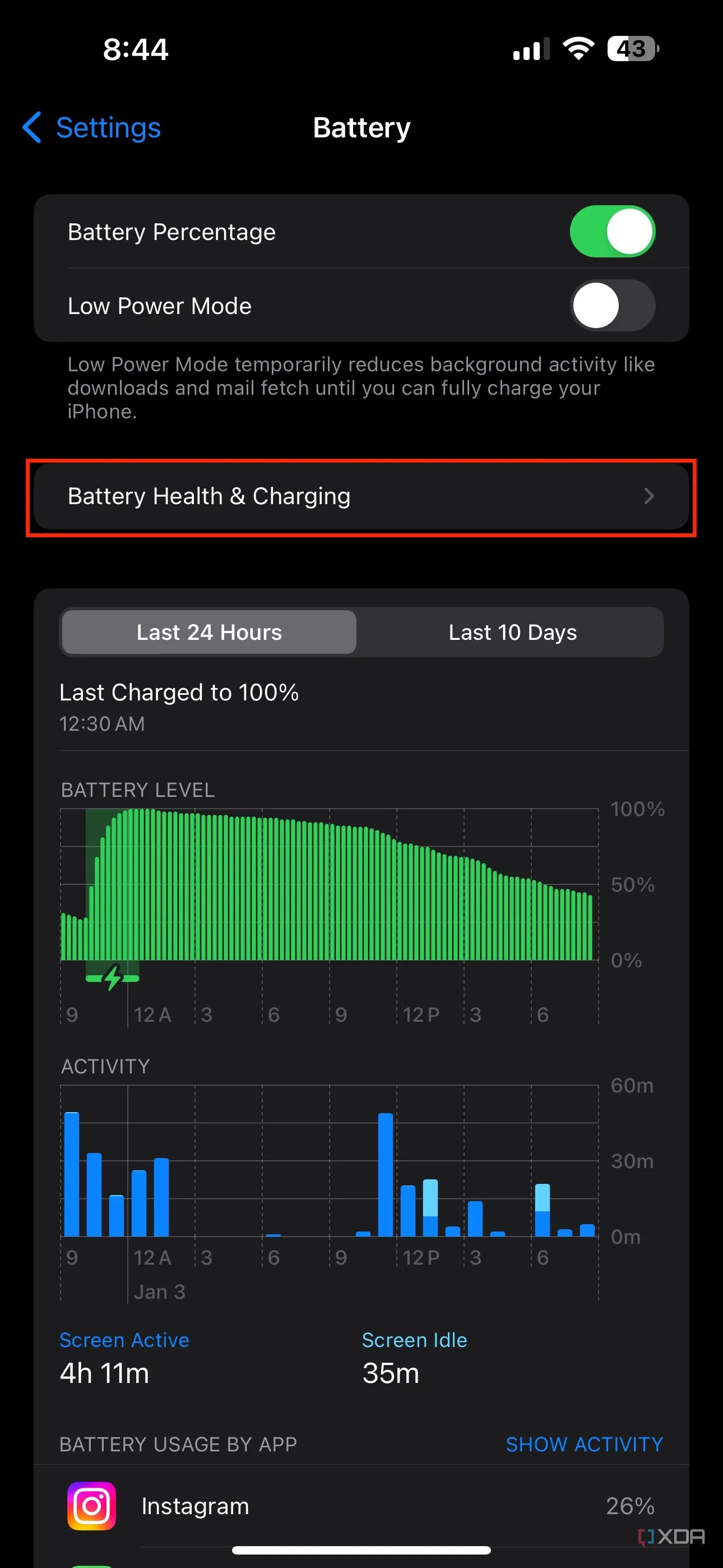This screenshot has width=723, height=1568.
Task: Tap the Instagram row under Battery Usage
Action: pyautogui.click(x=361, y=1506)
